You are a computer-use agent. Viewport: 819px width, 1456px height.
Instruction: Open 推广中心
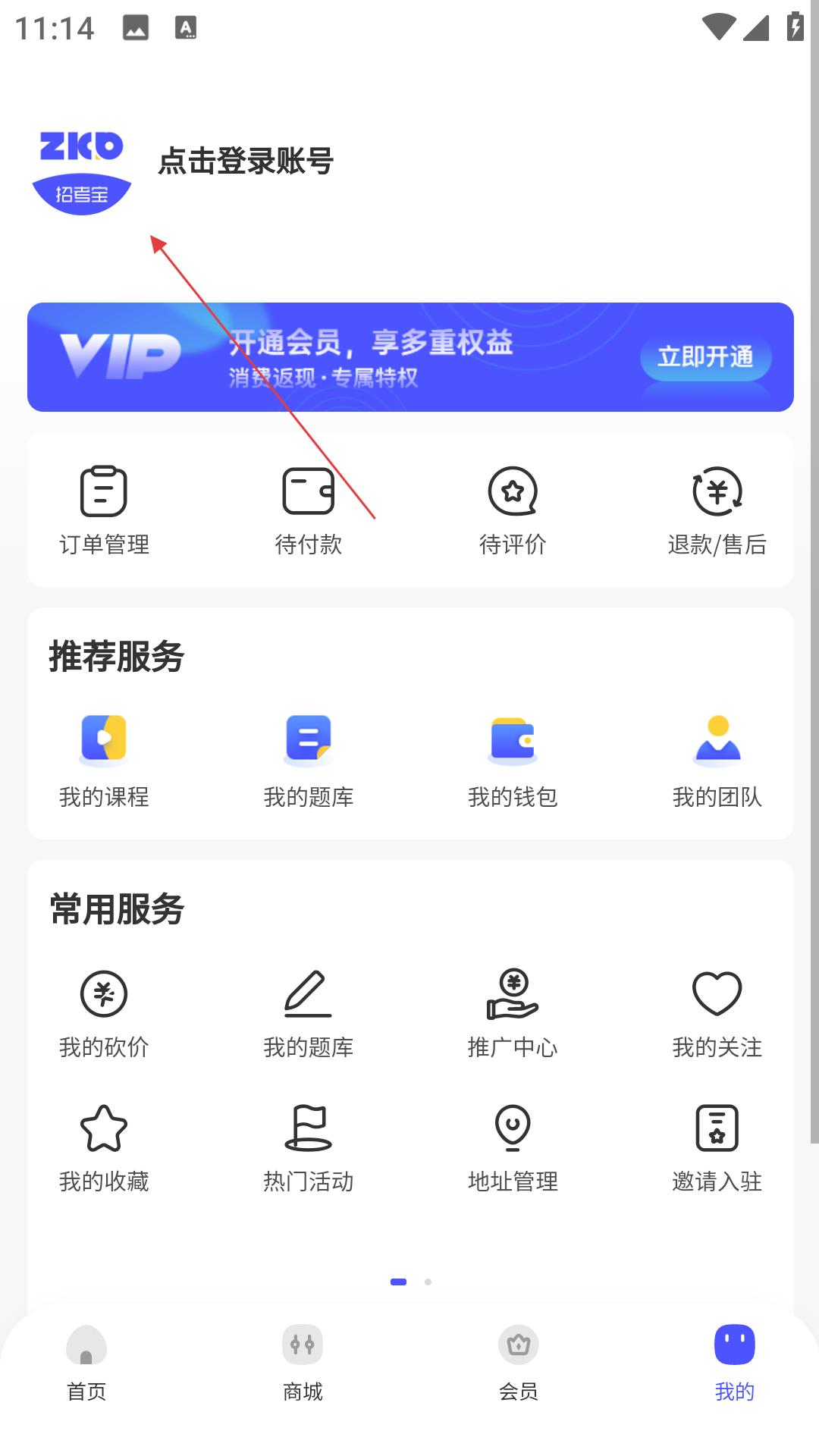point(513,1014)
